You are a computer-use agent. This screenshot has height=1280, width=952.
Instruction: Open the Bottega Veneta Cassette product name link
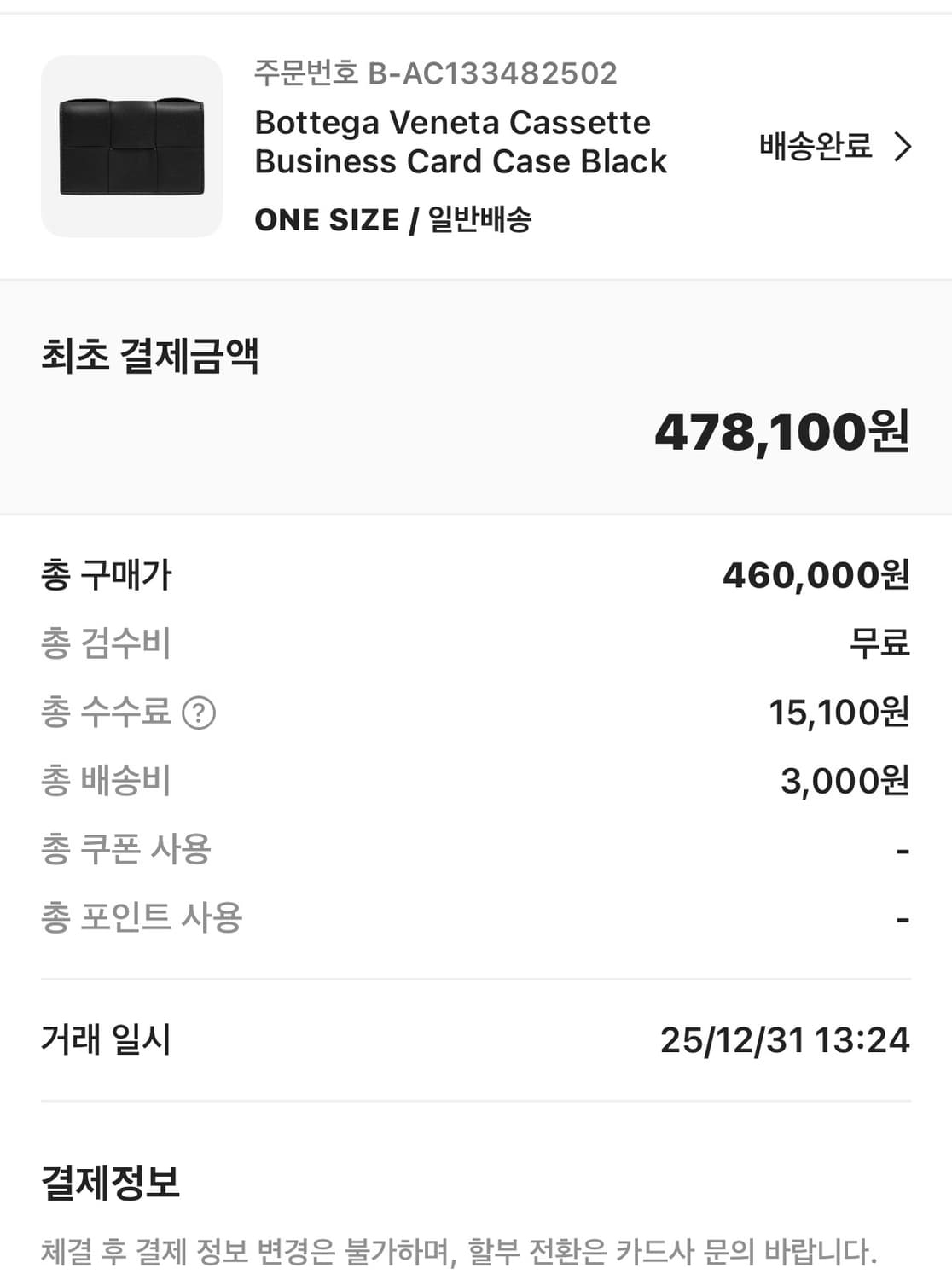(461, 141)
